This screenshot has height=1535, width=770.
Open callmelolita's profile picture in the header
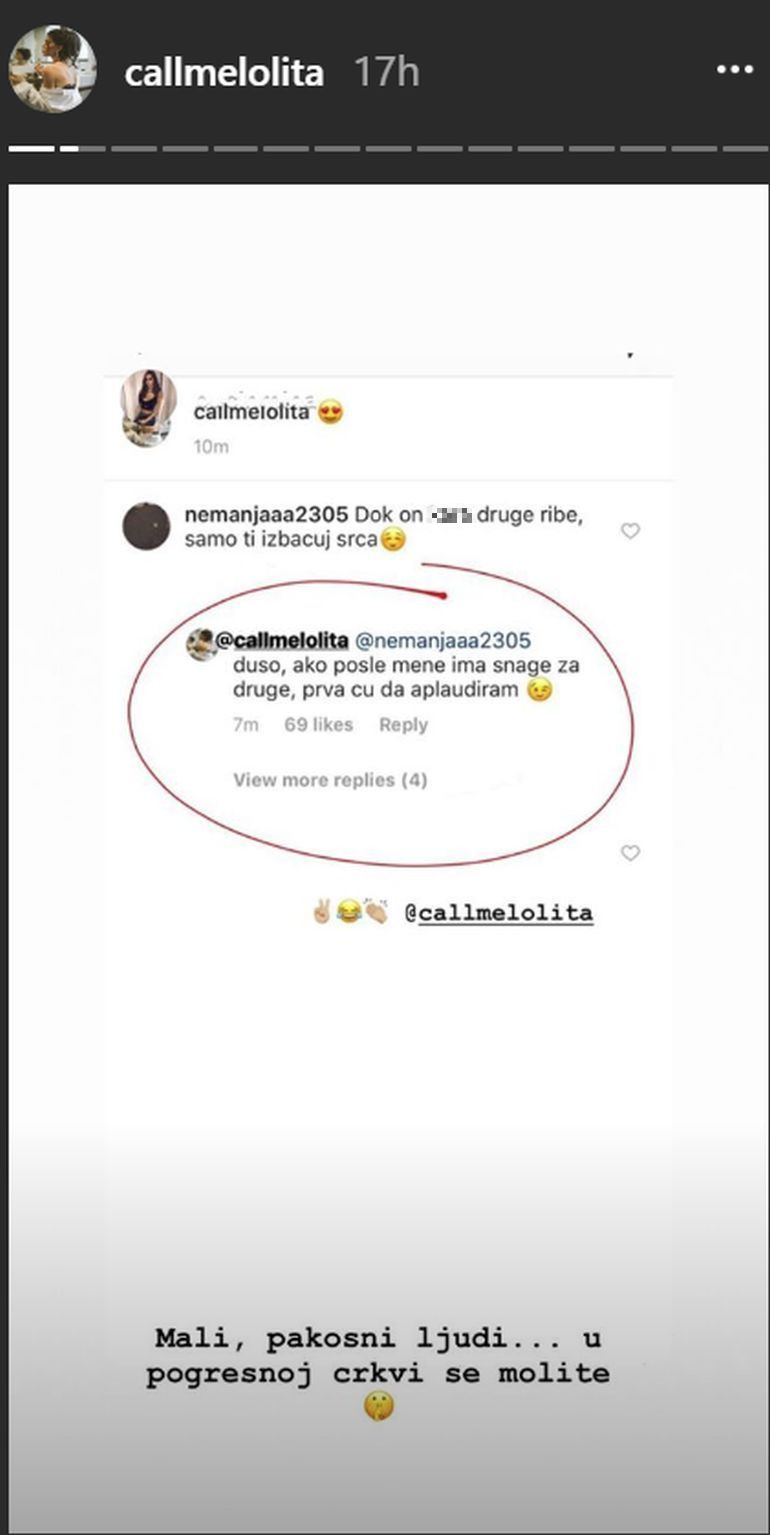tap(52, 69)
